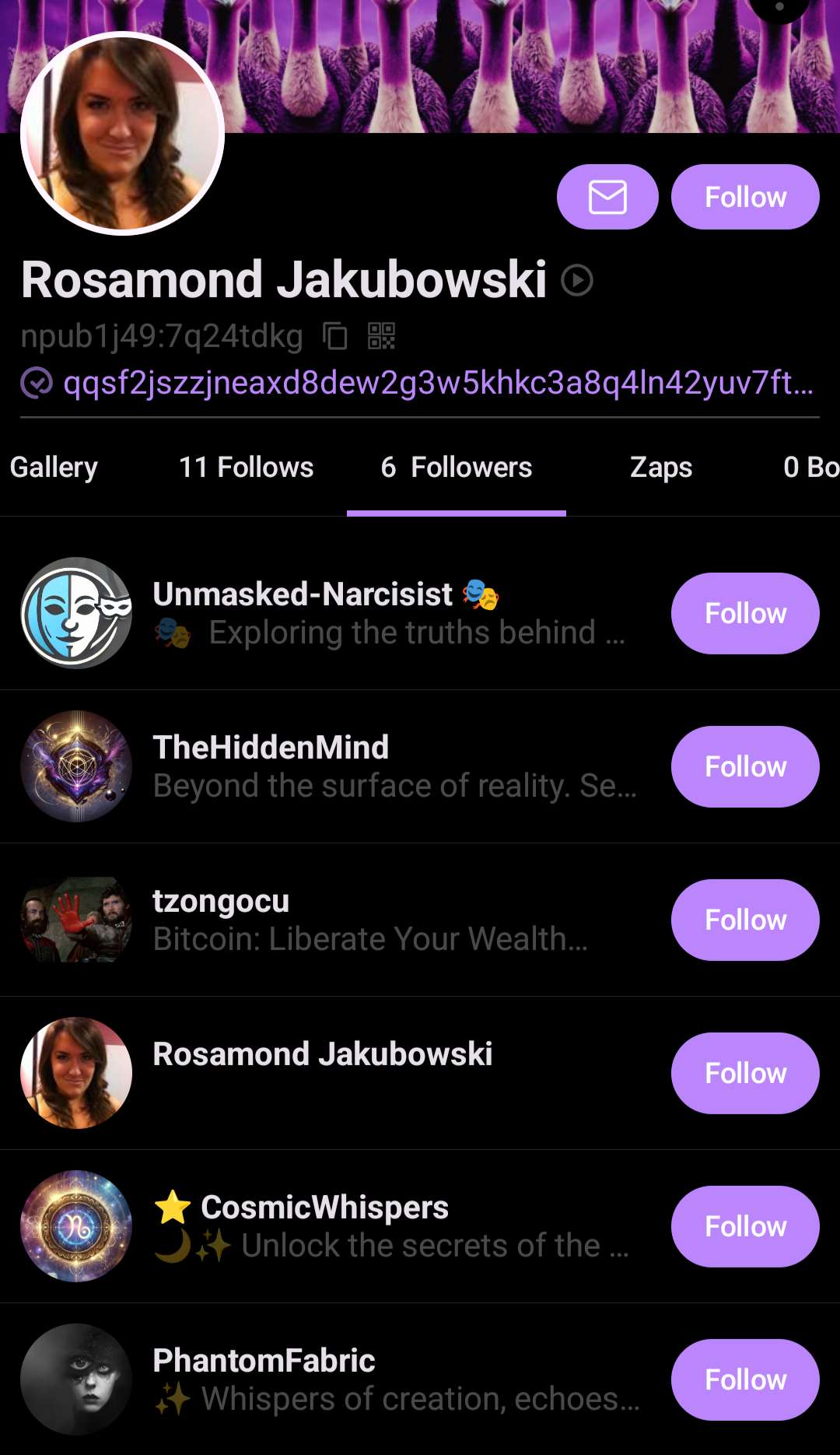Follow Unmasked-Narcisist
This screenshot has height=1455, width=840.
pyautogui.click(x=745, y=613)
